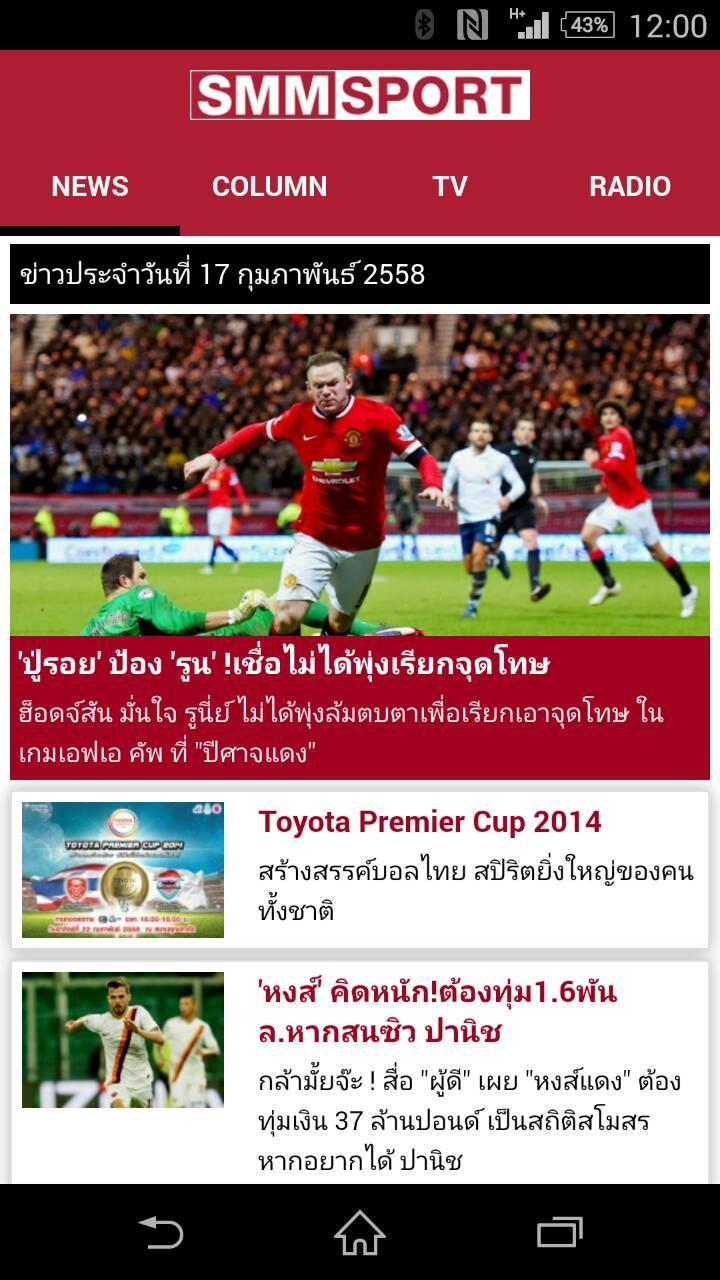Switch to the COLUMN tab

click(269, 187)
